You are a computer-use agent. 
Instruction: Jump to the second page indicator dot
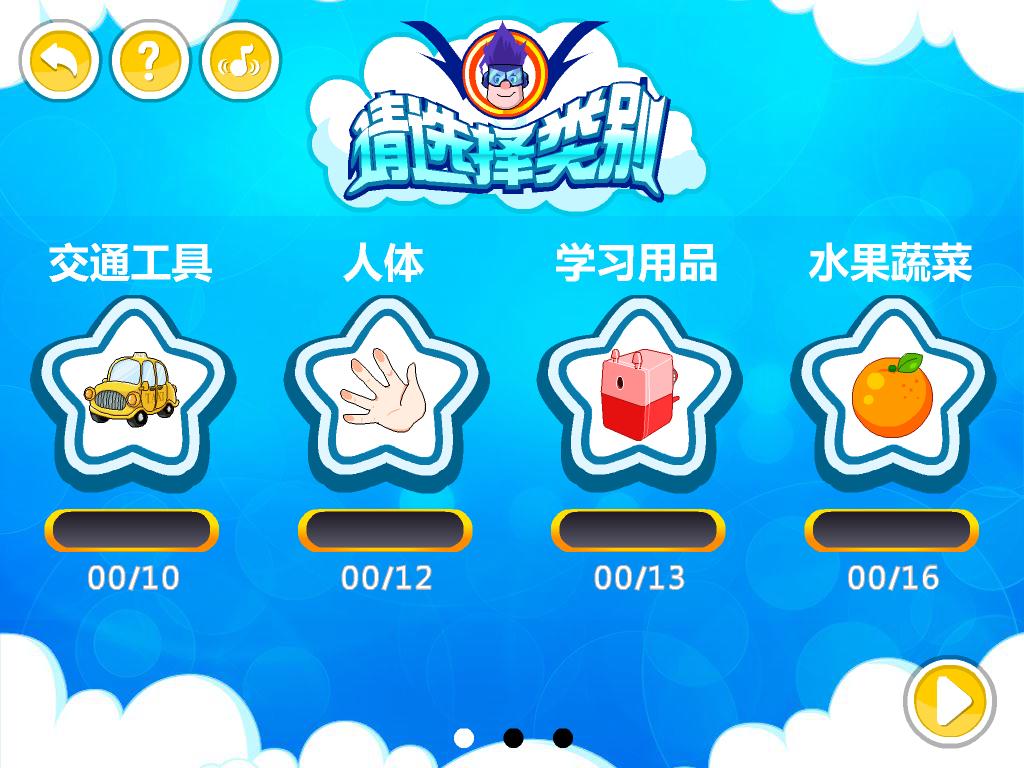coord(513,738)
